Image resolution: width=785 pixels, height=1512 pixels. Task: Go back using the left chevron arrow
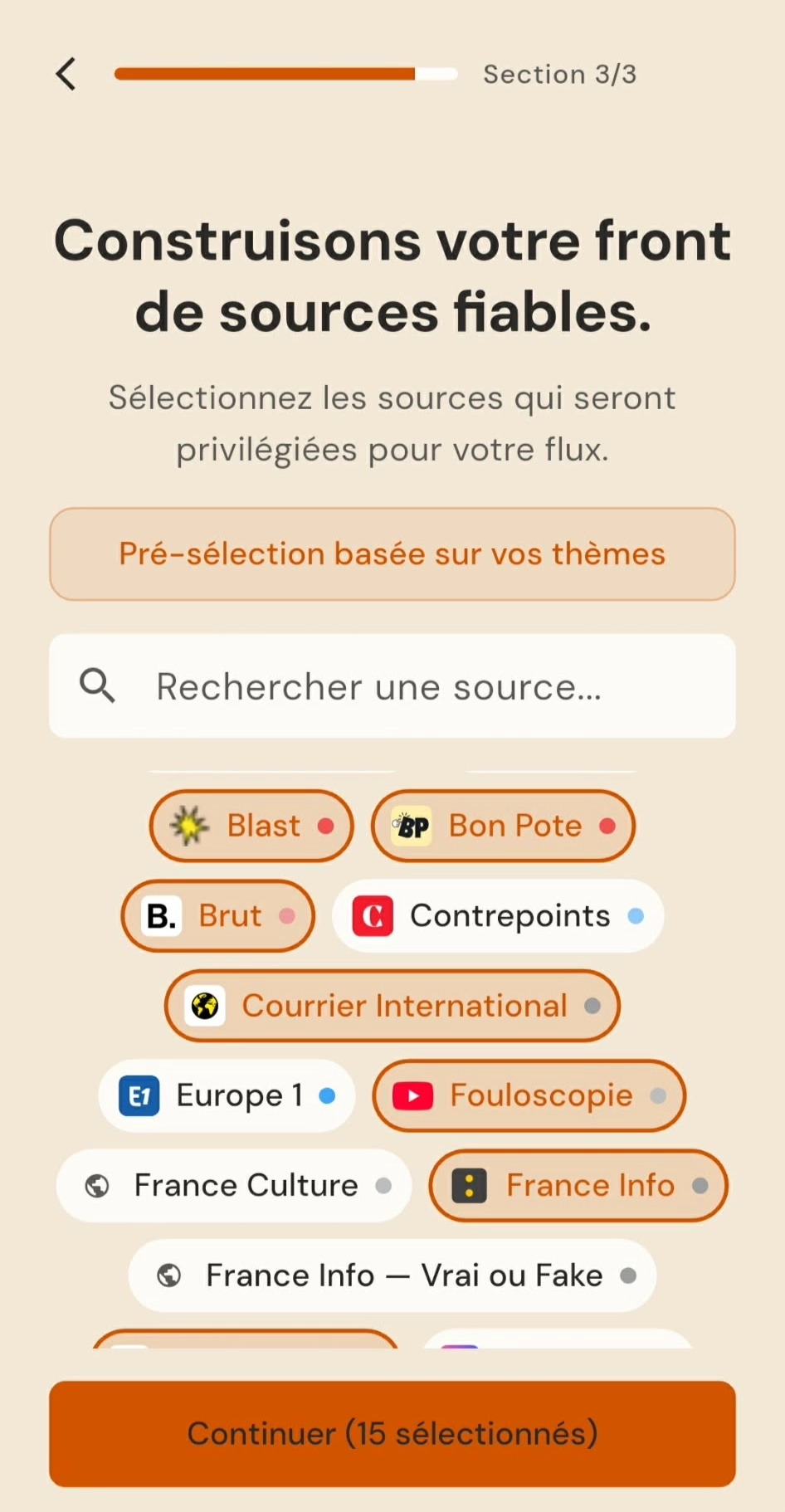tap(66, 74)
